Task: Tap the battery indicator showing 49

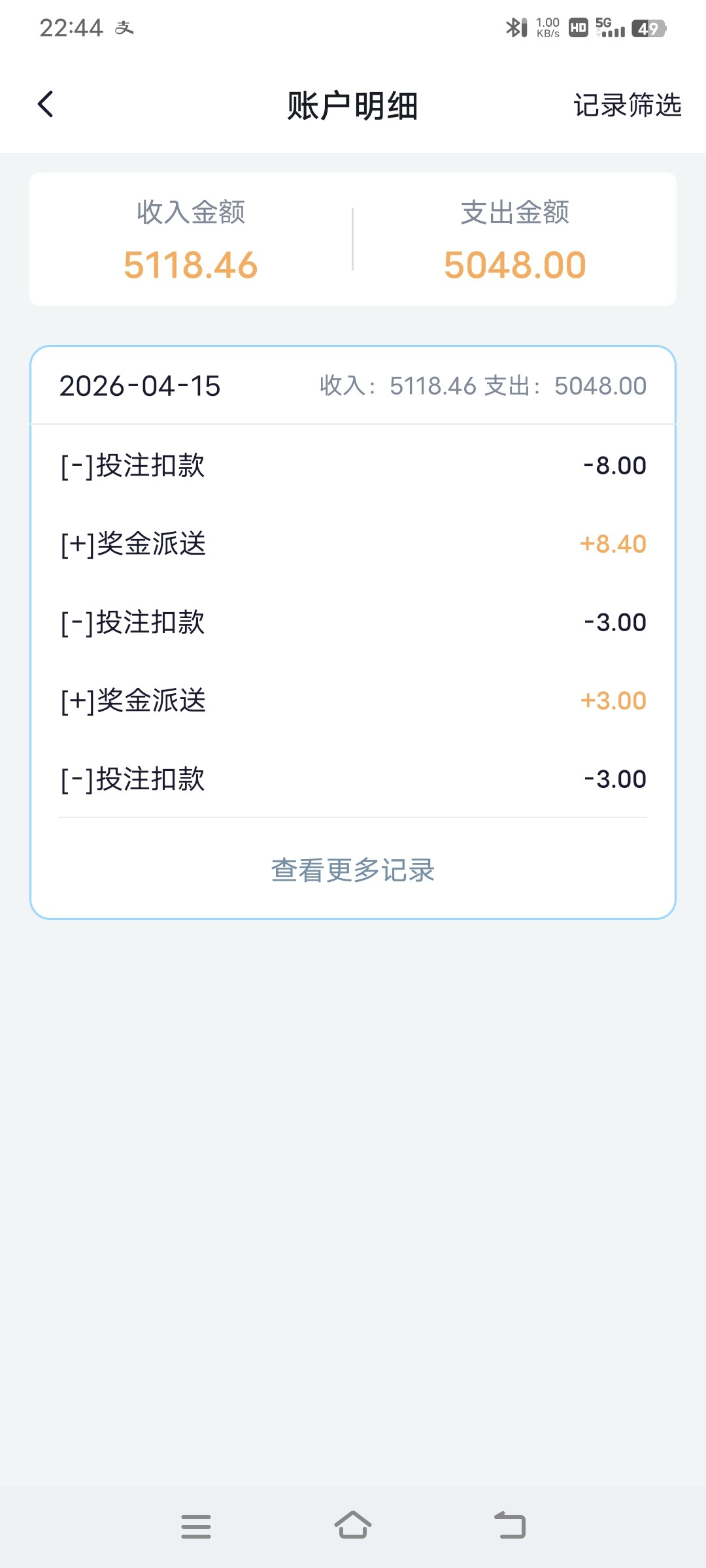Action: (647, 27)
